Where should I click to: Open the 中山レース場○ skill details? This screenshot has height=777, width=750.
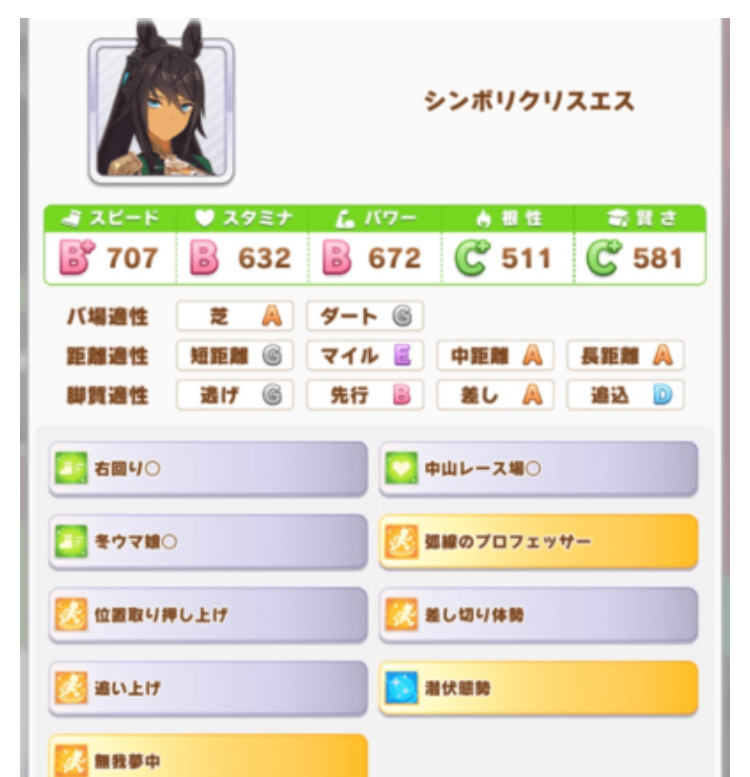click(x=538, y=468)
